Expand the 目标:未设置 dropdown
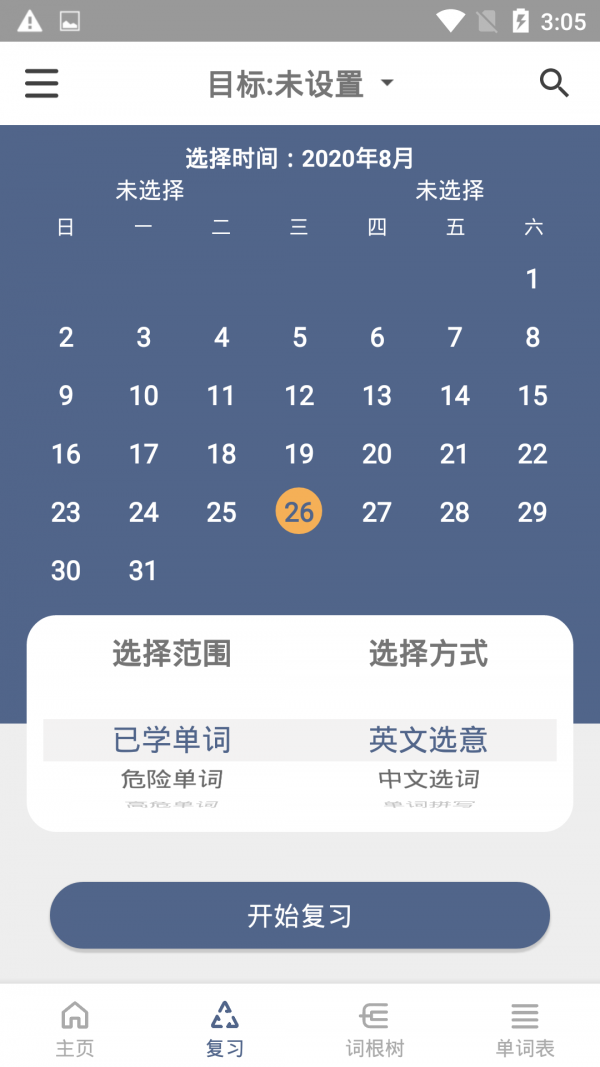600x1067 pixels. [300, 84]
